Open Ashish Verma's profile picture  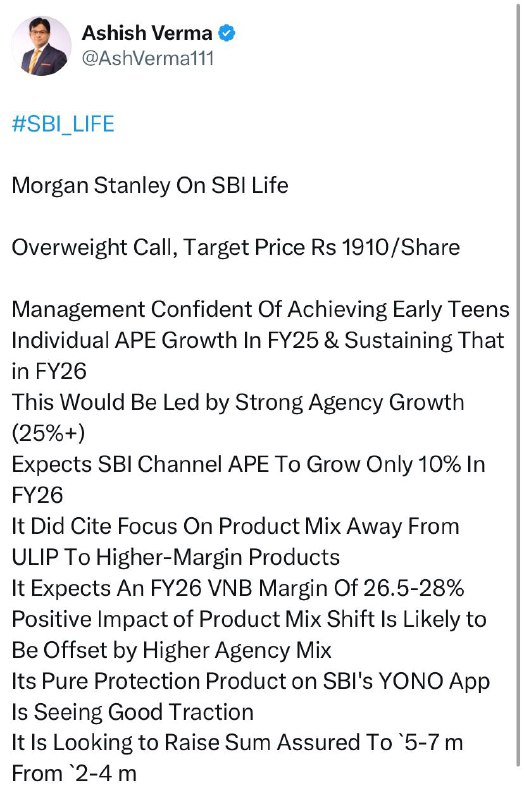[x=41, y=46]
